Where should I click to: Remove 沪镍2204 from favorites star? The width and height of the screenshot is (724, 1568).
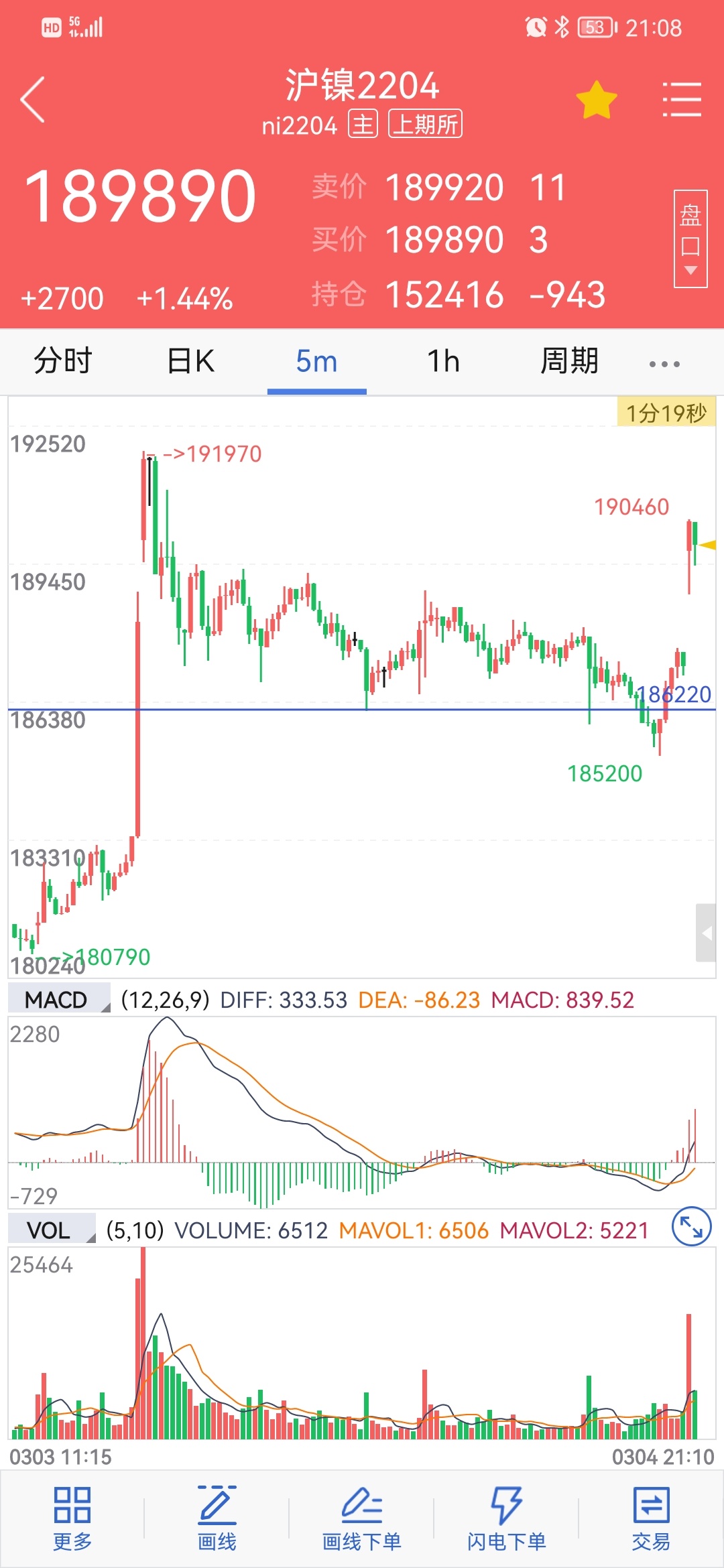596,100
